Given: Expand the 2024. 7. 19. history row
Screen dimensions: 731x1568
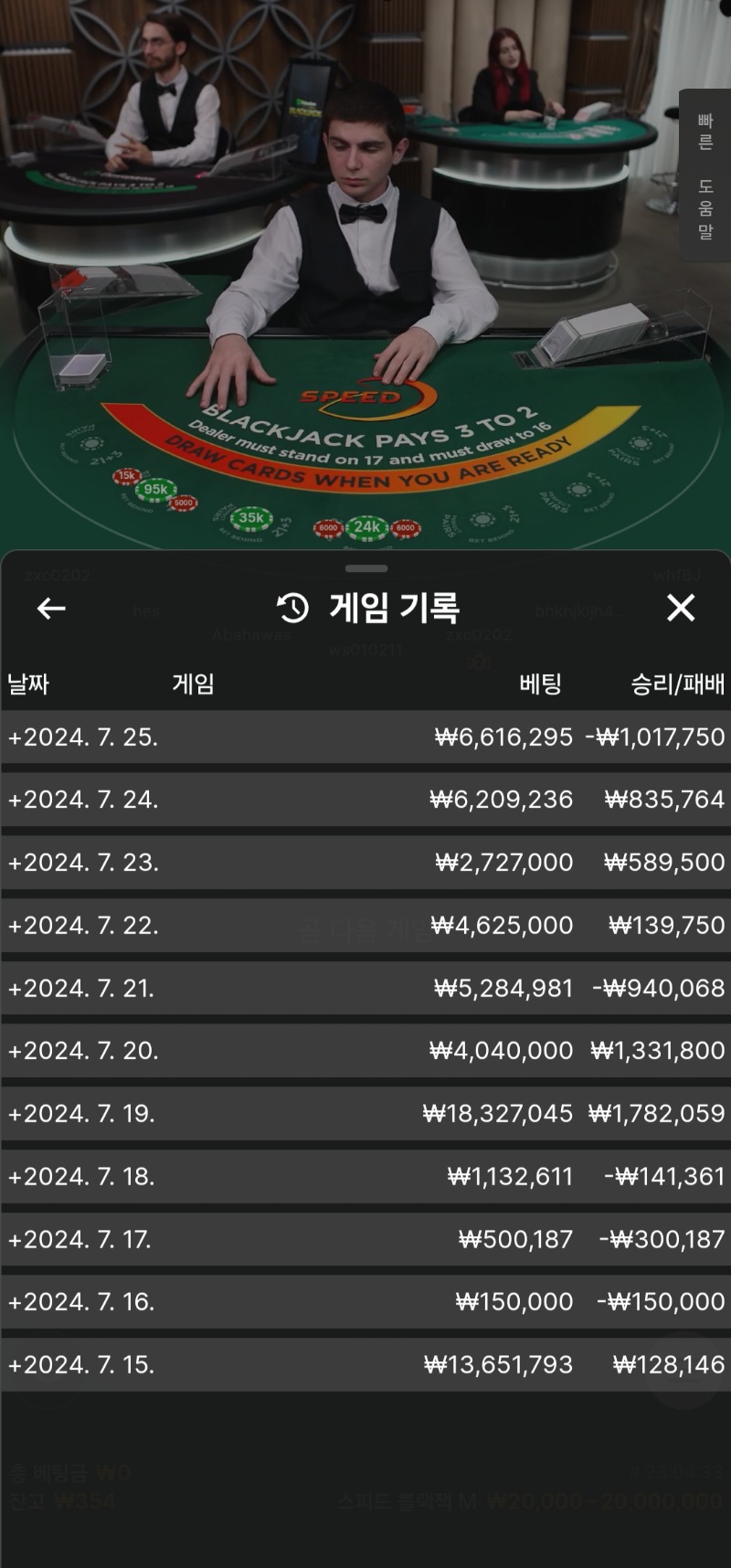Looking at the screenshot, I should 365,1114.
